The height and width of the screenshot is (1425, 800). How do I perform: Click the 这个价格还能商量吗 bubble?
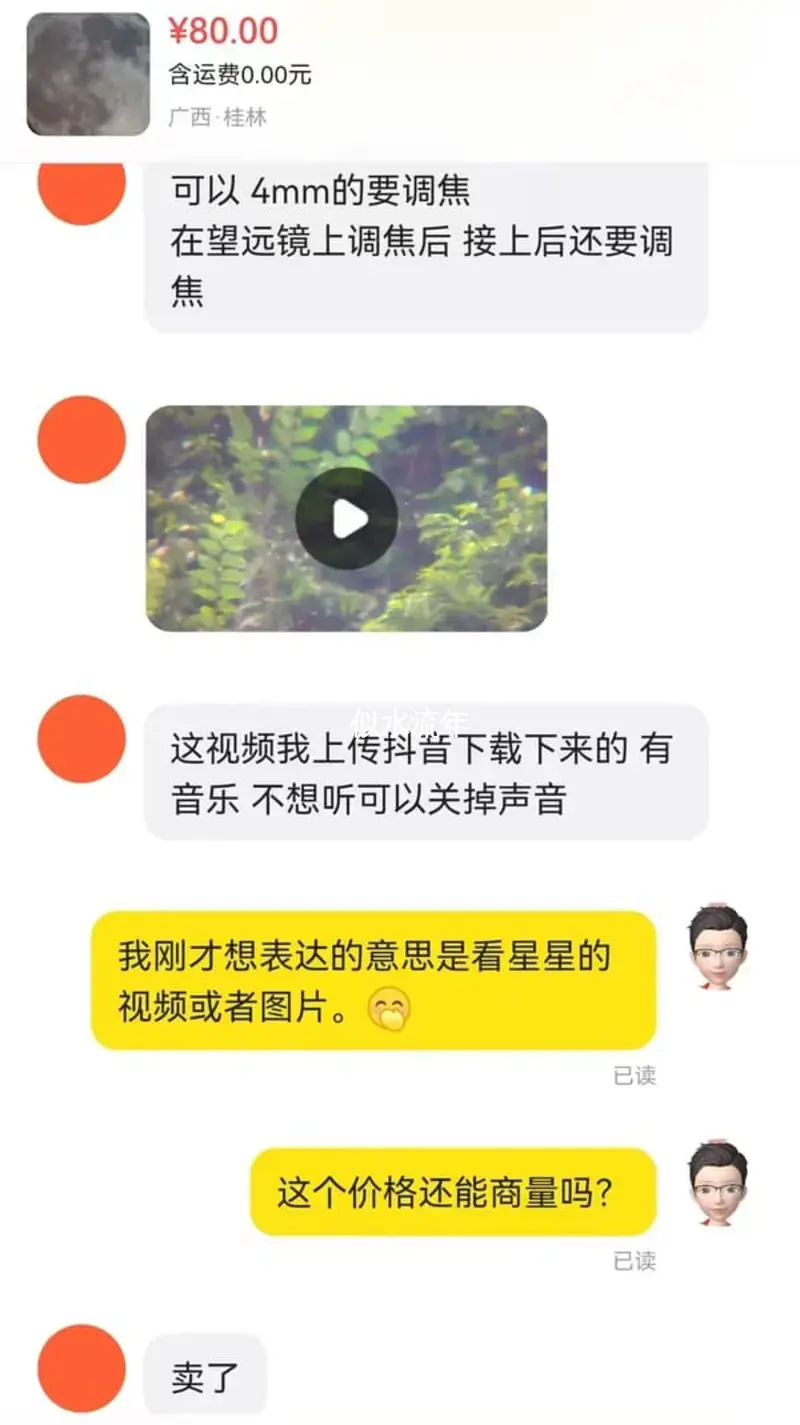(x=453, y=1191)
